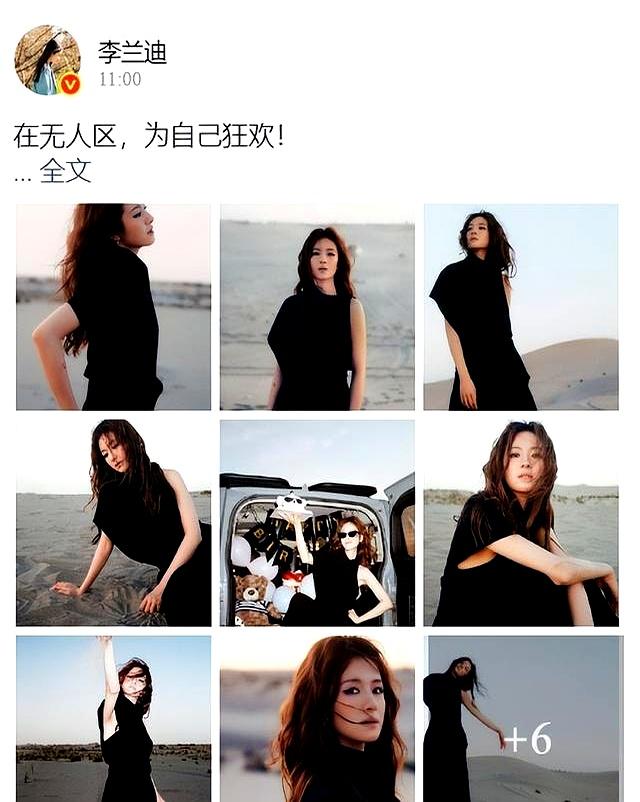Open the second photo facing the camera

317,307
